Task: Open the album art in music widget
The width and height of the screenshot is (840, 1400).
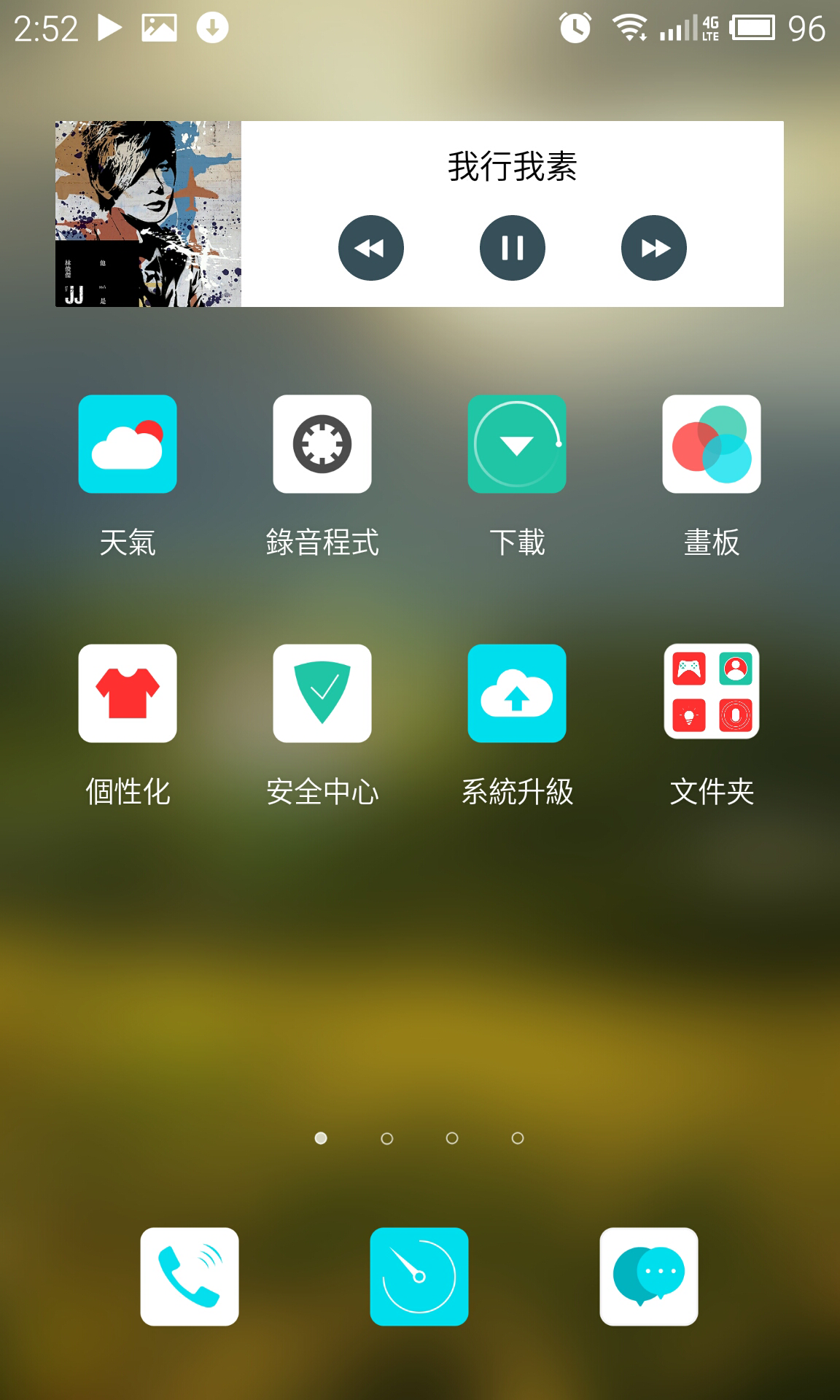Action: click(148, 214)
